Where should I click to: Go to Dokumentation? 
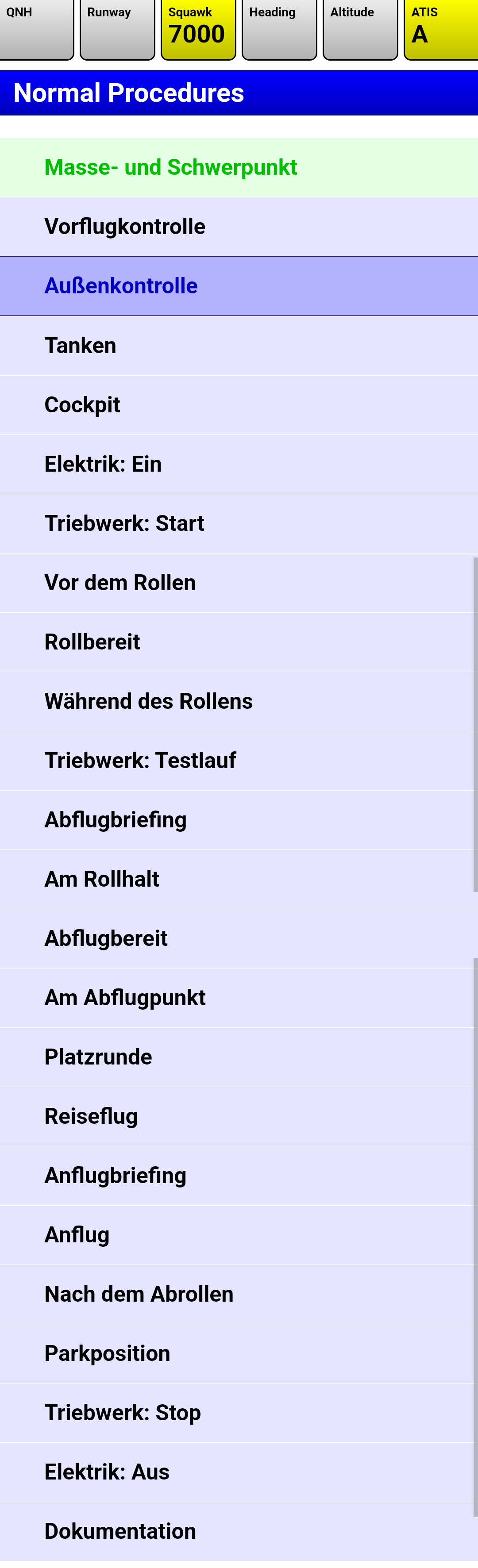pos(239,1531)
